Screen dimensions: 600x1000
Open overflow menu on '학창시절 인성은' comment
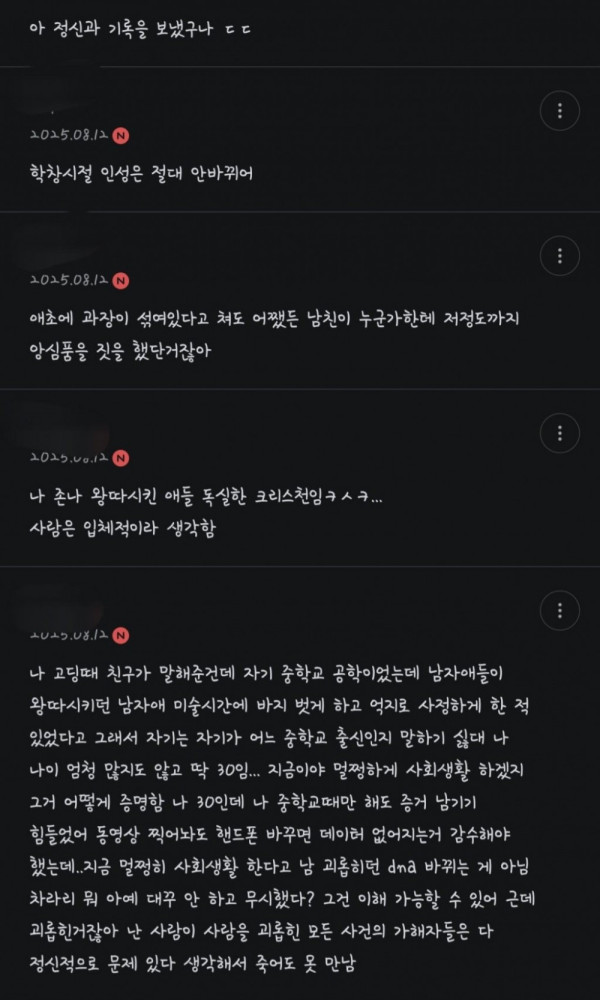(559, 110)
